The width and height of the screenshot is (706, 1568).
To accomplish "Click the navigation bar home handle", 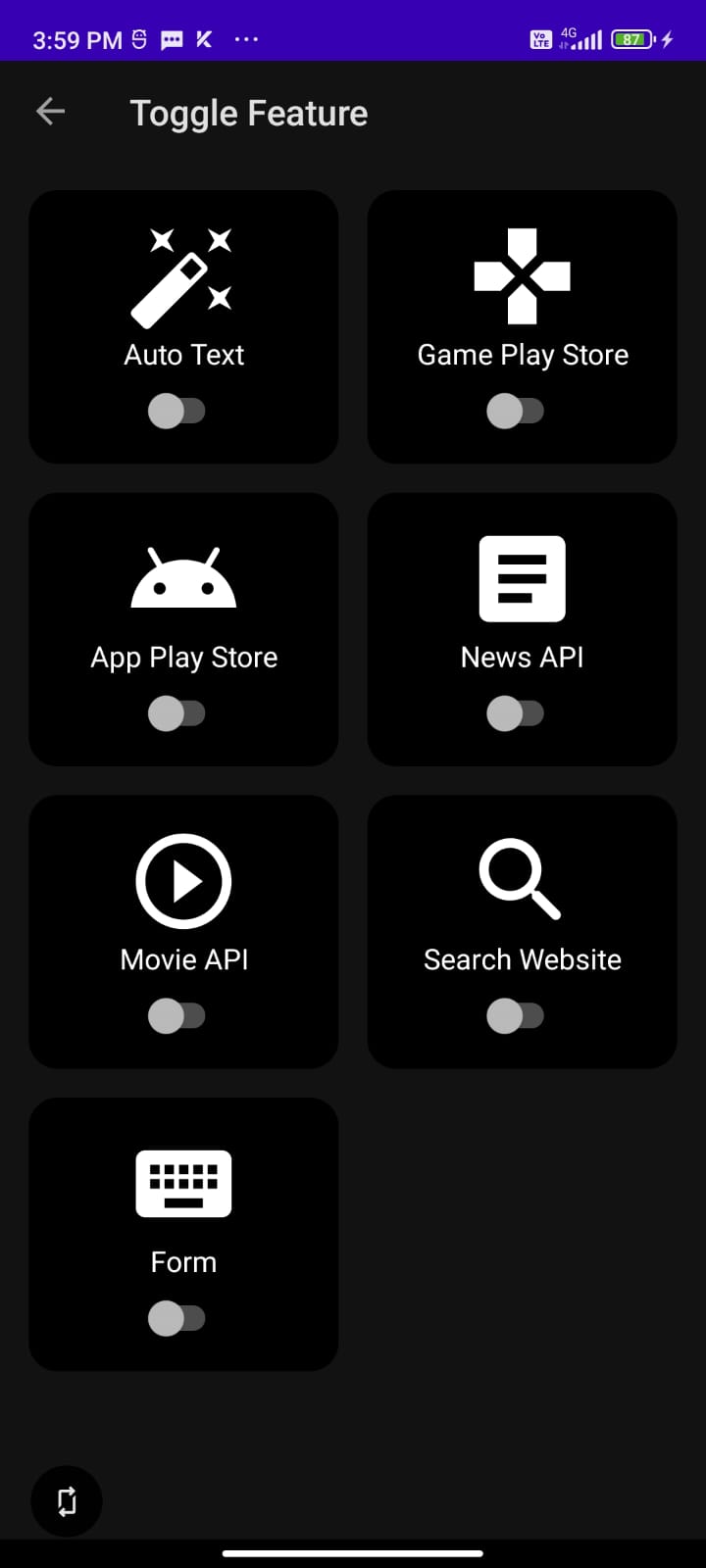I will [x=353, y=1554].
